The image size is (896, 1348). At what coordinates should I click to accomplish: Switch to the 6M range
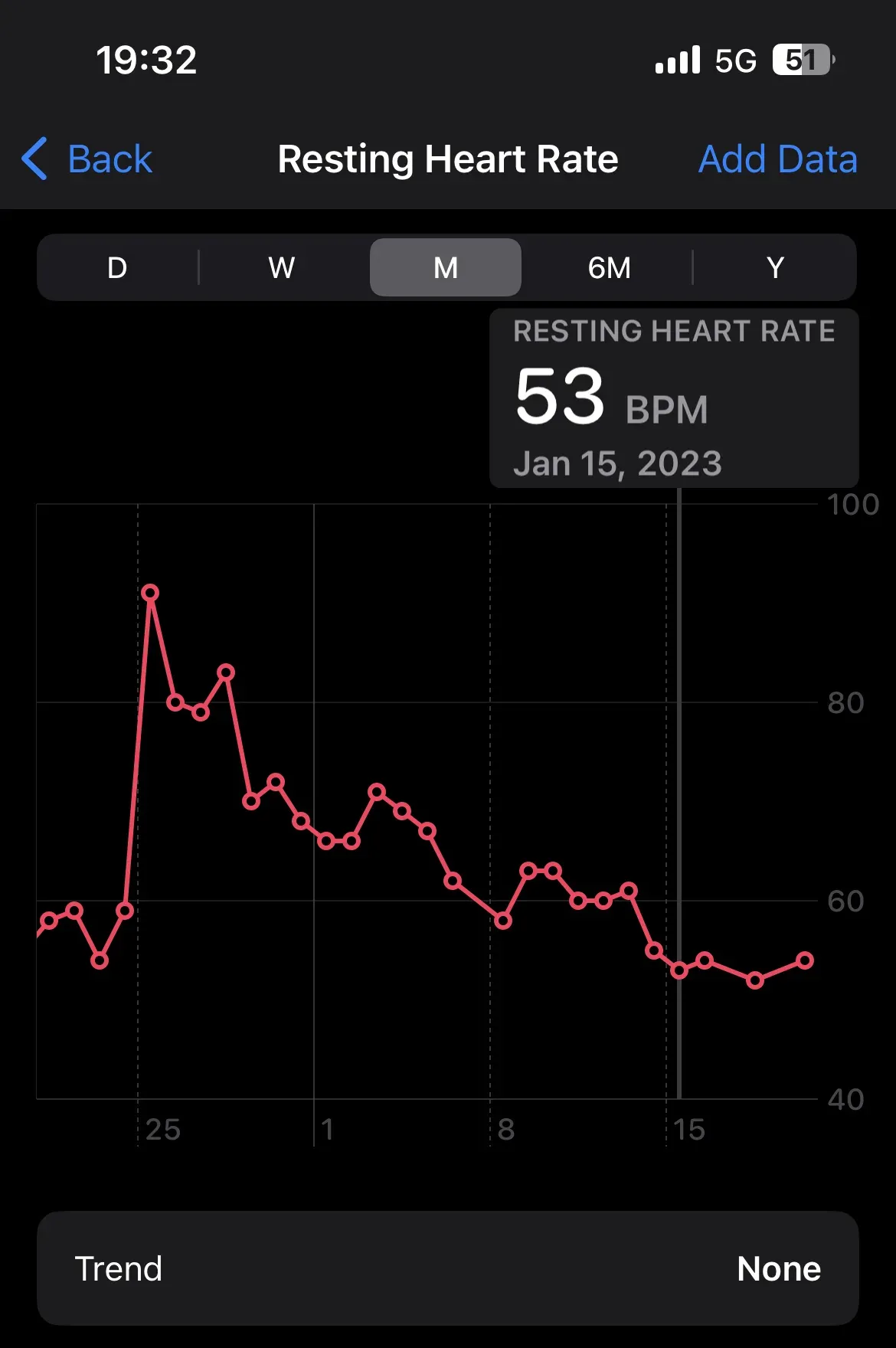(x=610, y=268)
